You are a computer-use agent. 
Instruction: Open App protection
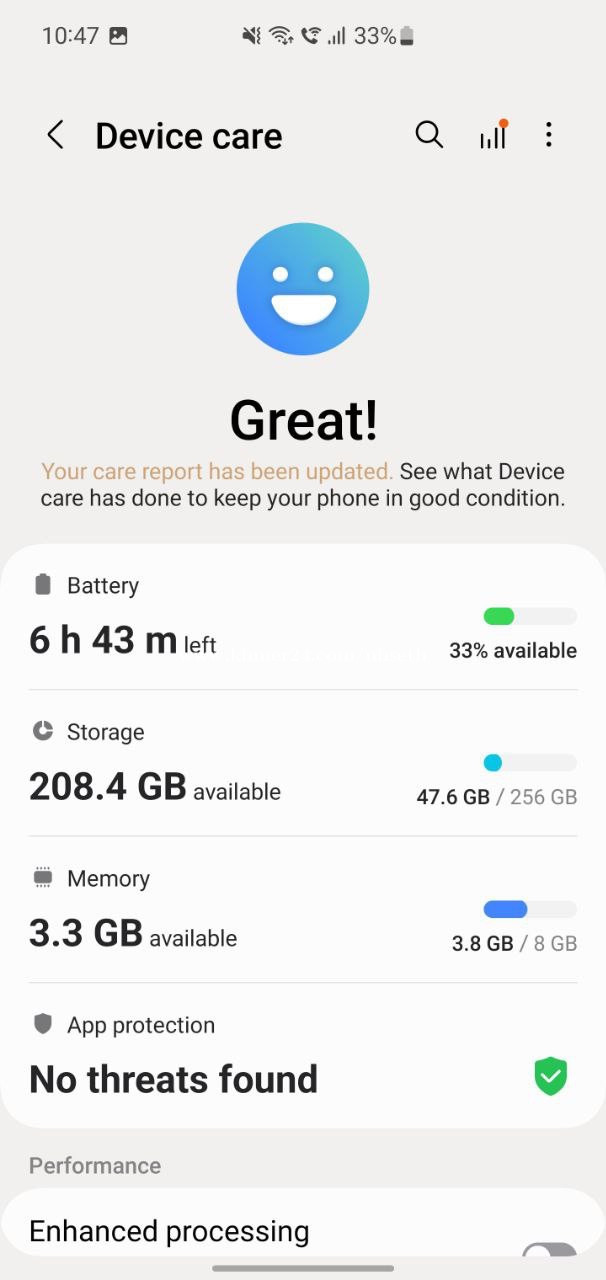pos(303,1055)
